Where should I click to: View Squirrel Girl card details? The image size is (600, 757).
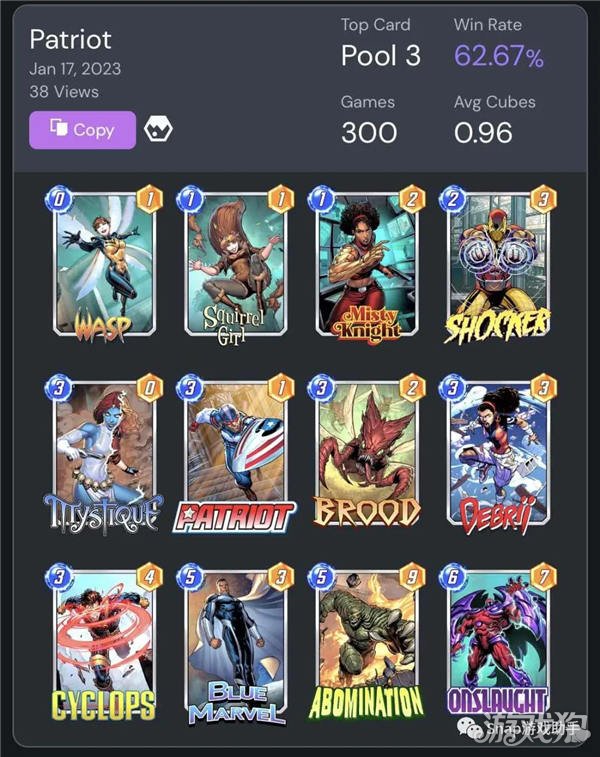point(236,265)
